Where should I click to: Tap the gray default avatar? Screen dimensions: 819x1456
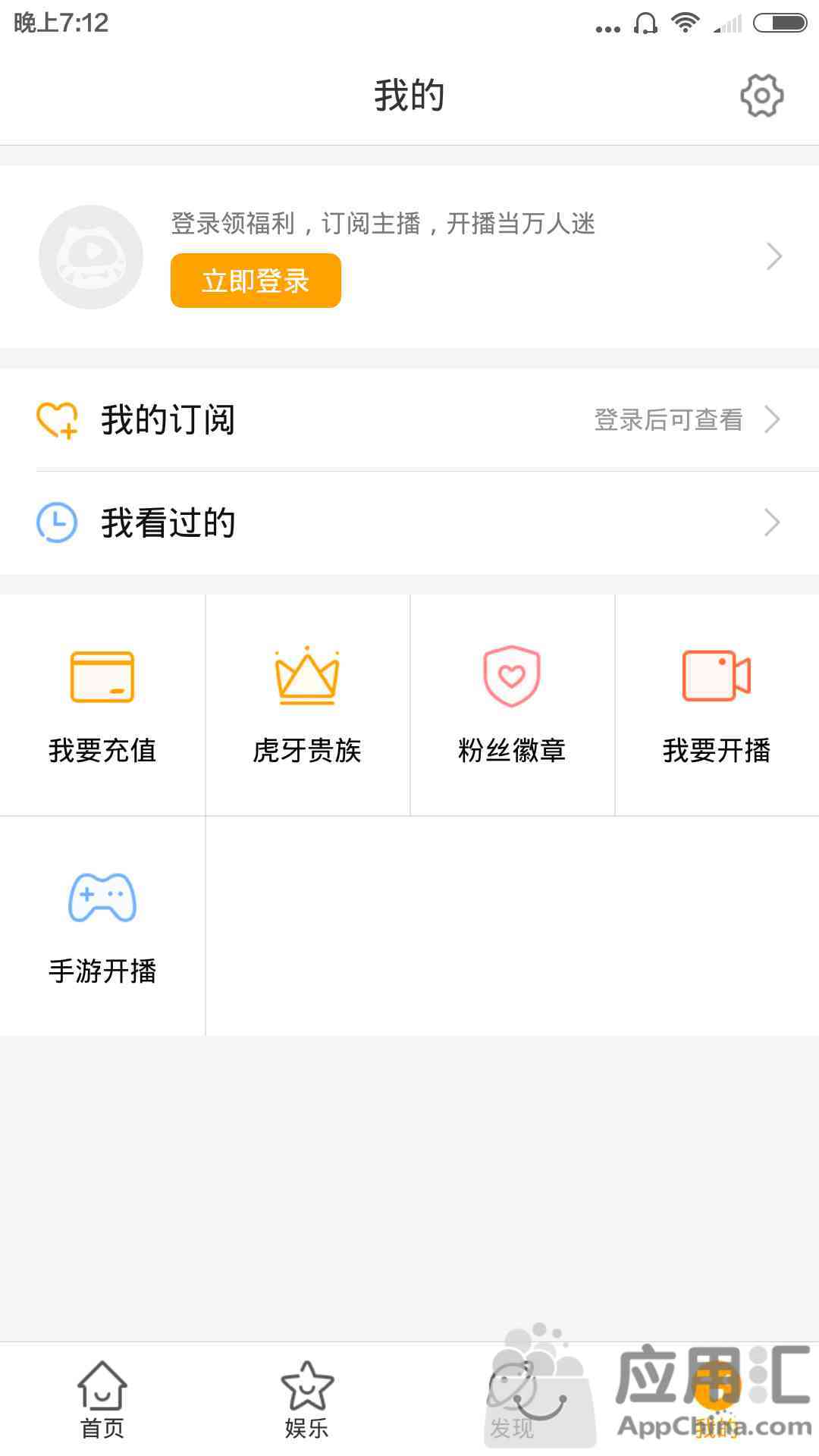91,256
